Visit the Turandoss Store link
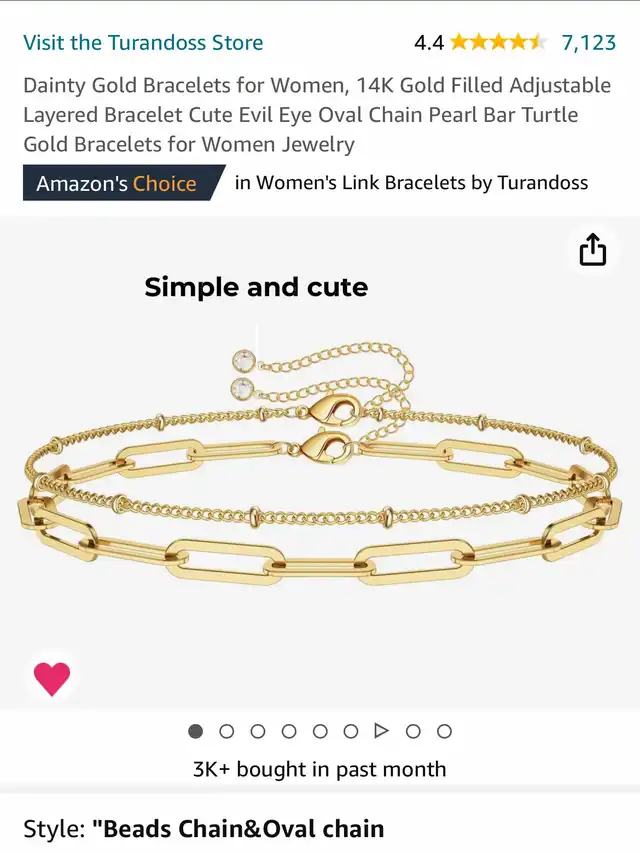The image size is (640, 853). tap(143, 43)
